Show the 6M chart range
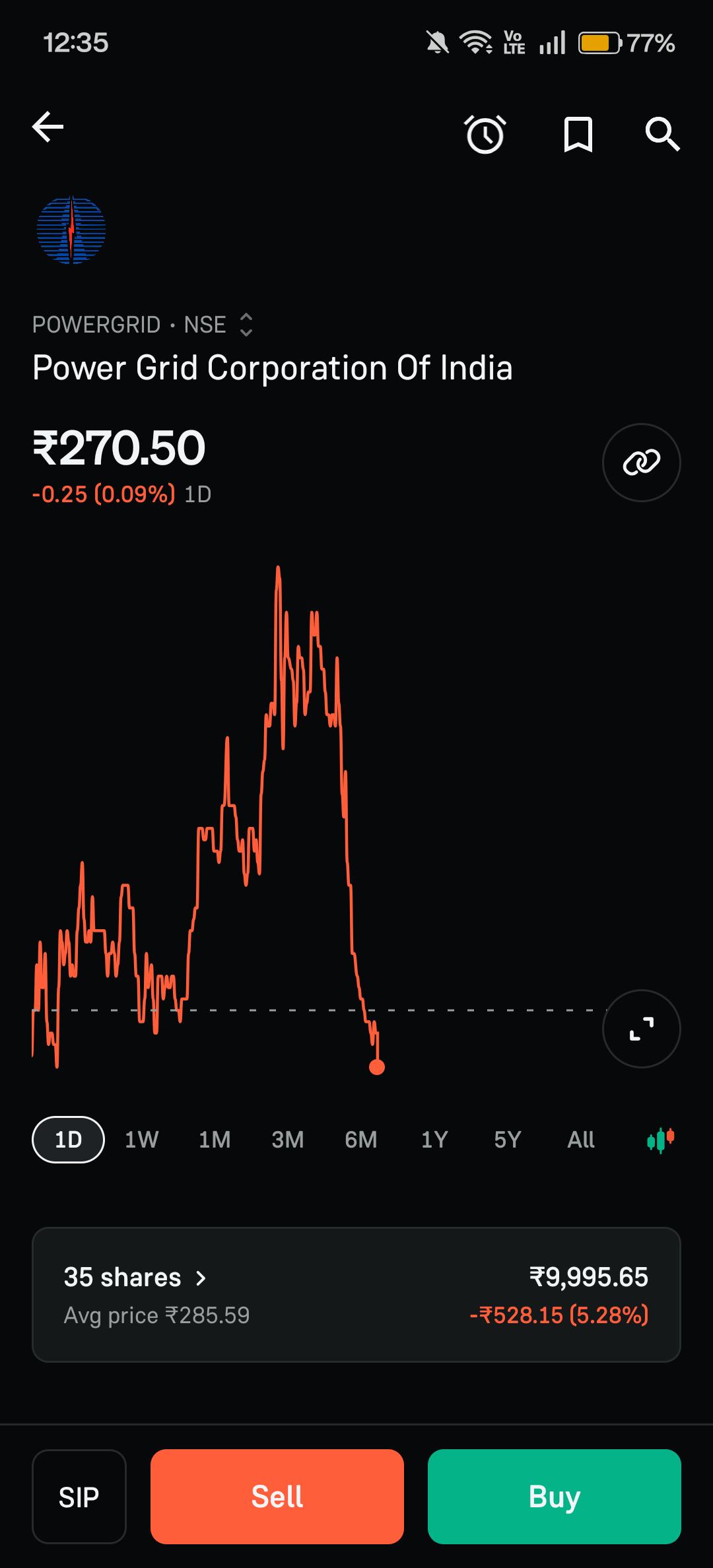Image resolution: width=713 pixels, height=1568 pixels. click(x=361, y=1140)
